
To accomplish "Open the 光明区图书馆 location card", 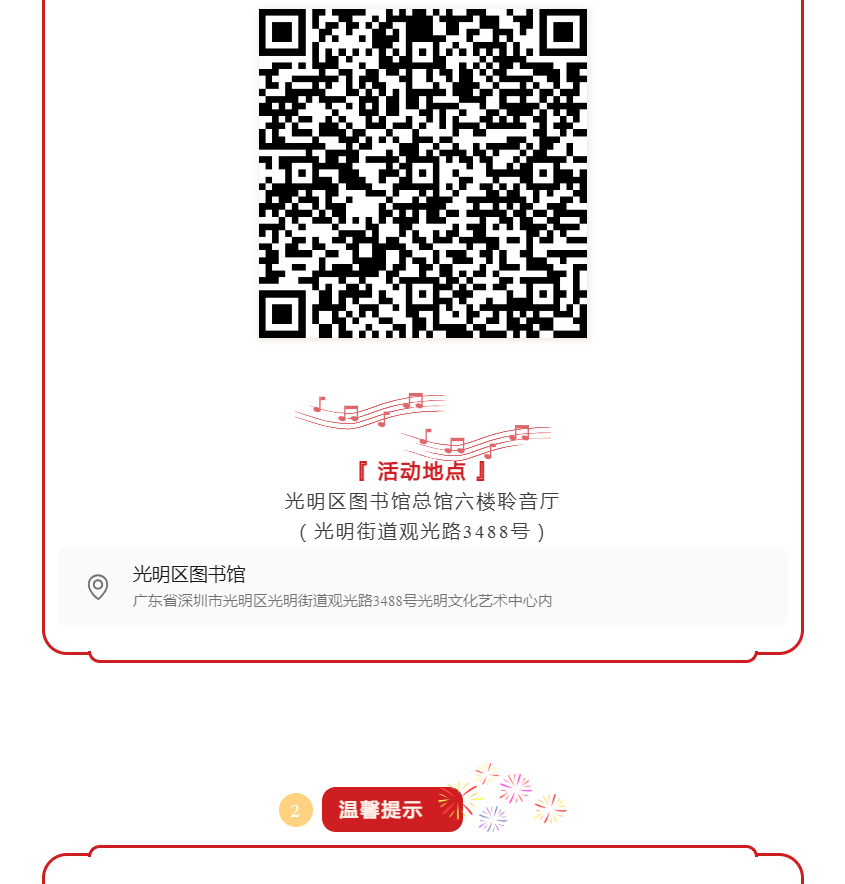I will point(422,587).
